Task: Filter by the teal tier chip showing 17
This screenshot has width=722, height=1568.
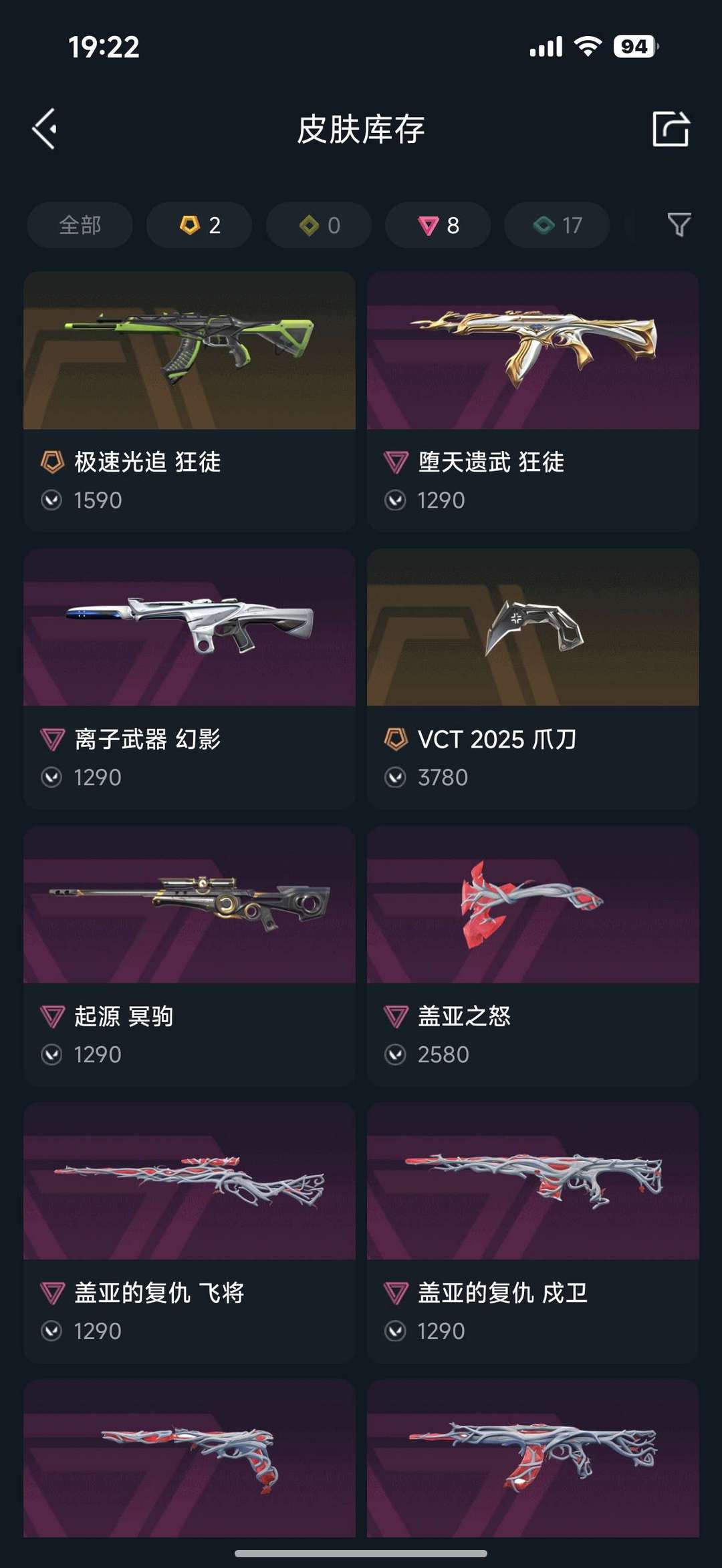Action: (557, 225)
